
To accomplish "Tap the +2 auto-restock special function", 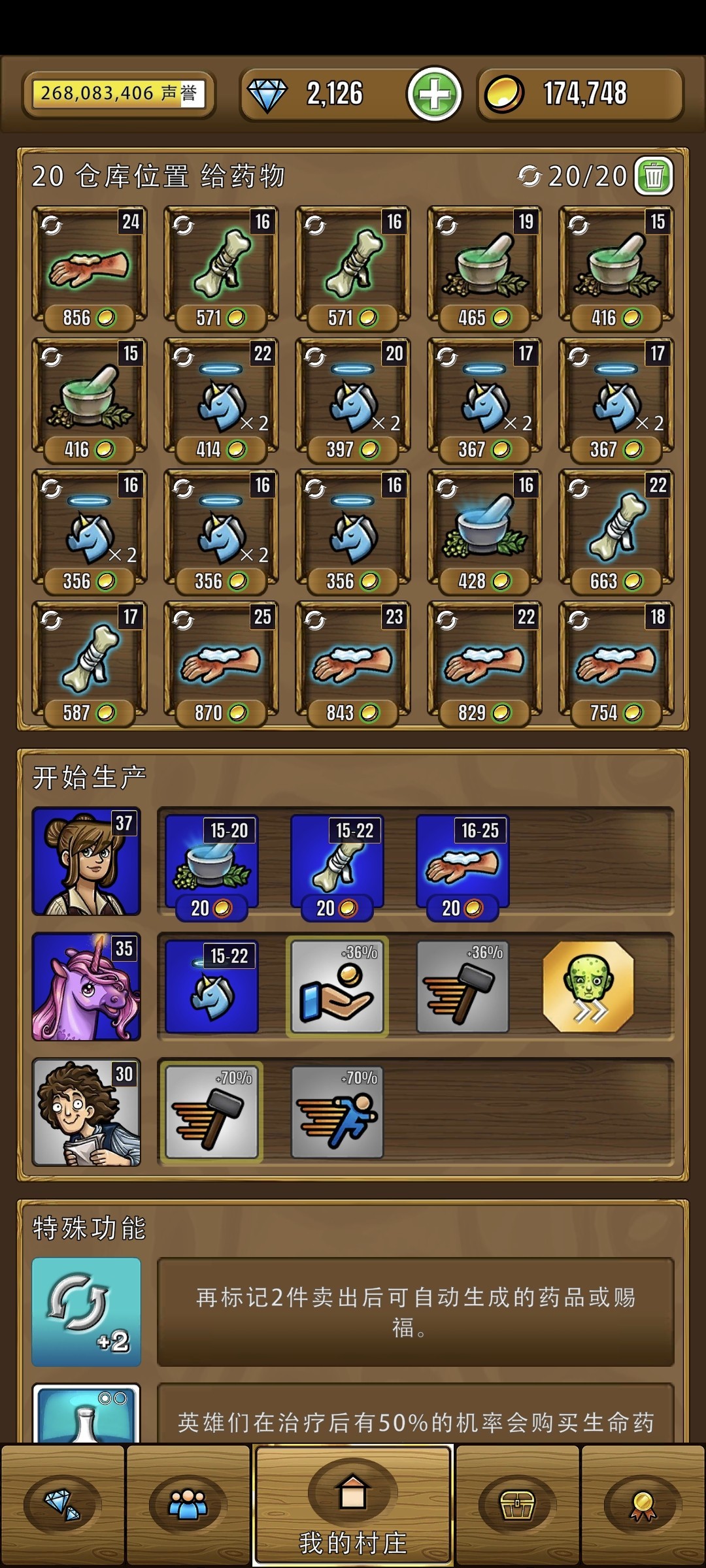I will pos(86,1312).
